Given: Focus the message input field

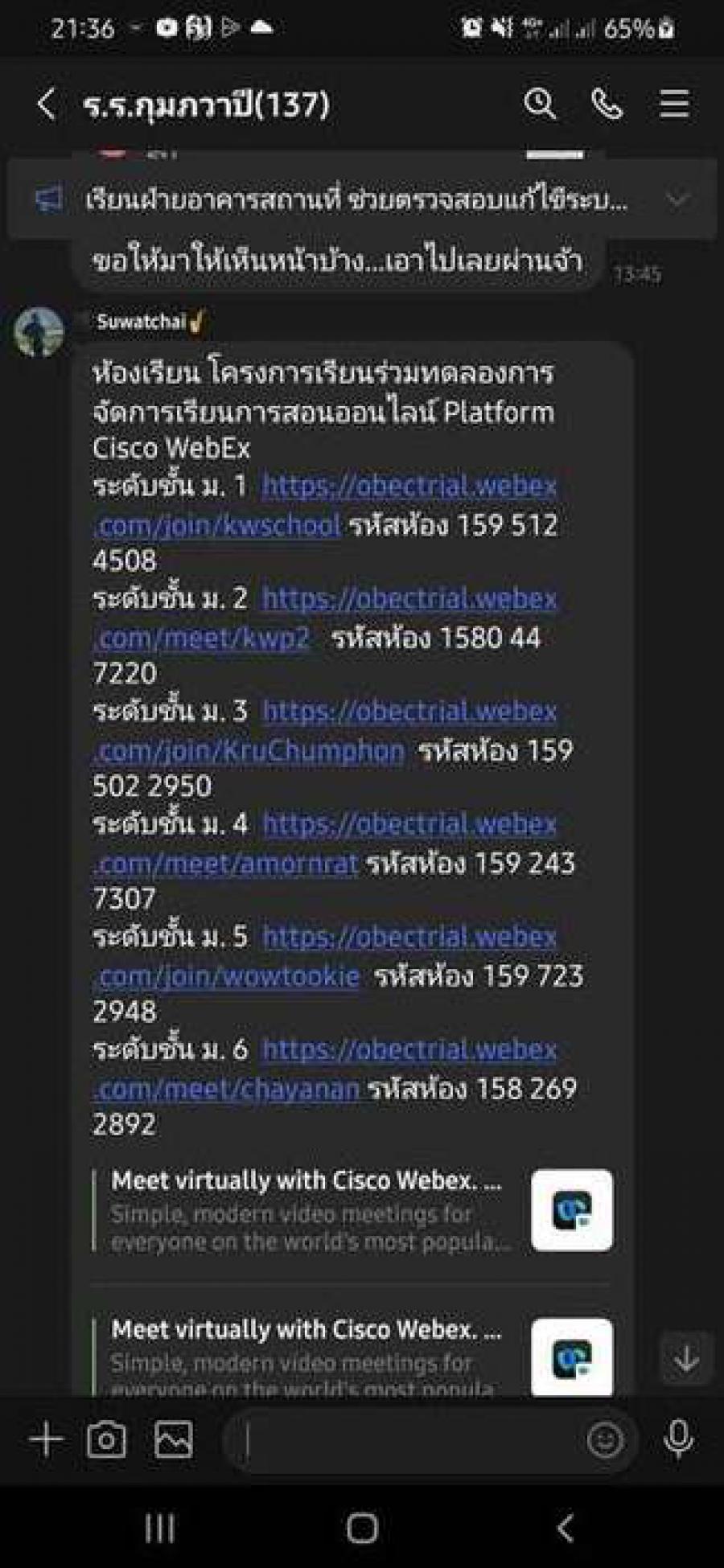Looking at the screenshot, I should tap(402, 1440).
